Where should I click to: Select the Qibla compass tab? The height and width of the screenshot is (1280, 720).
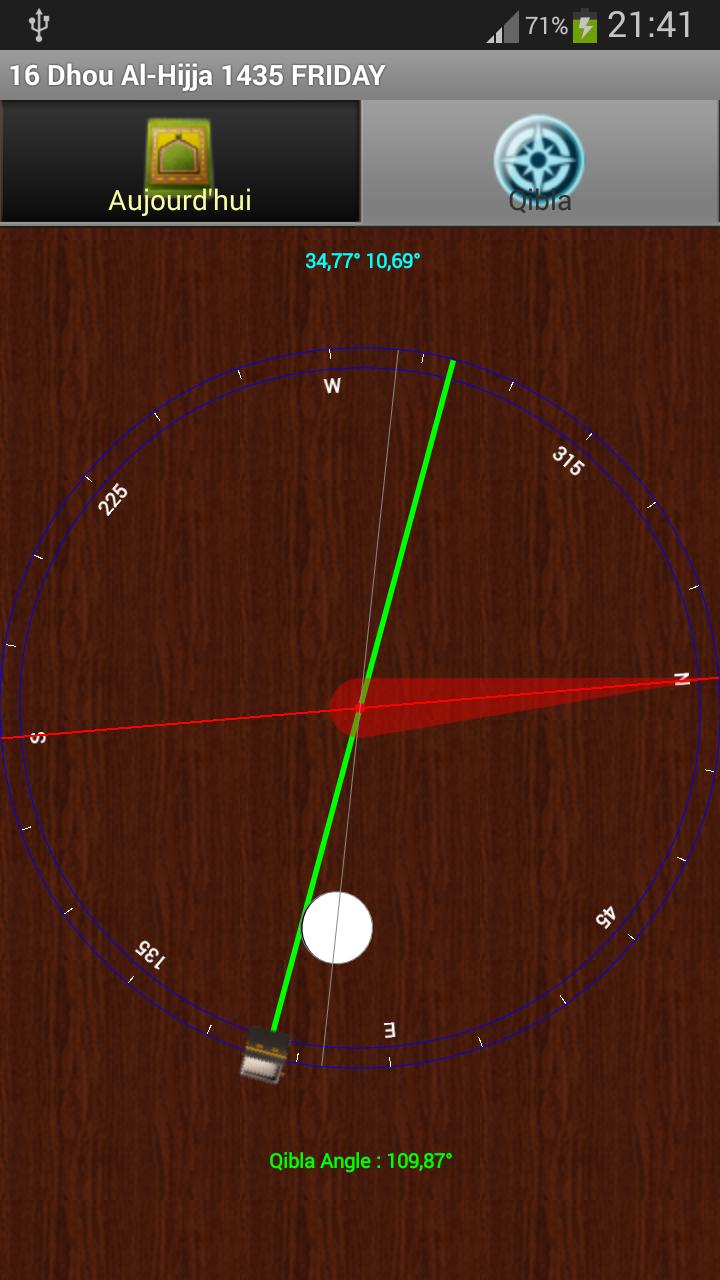click(x=540, y=162)
